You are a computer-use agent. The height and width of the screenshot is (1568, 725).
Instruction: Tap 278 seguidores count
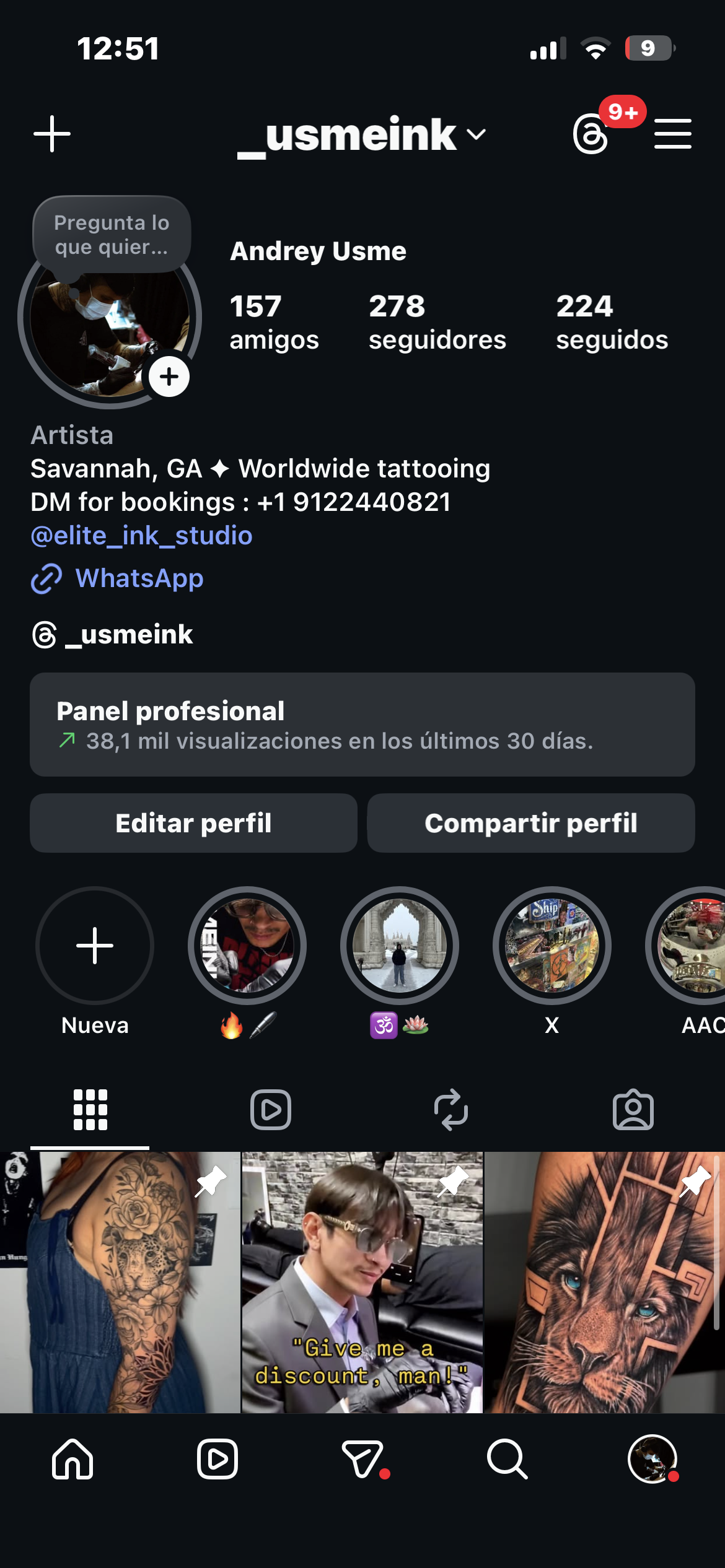pyautogui.click(x=437, y=323)
